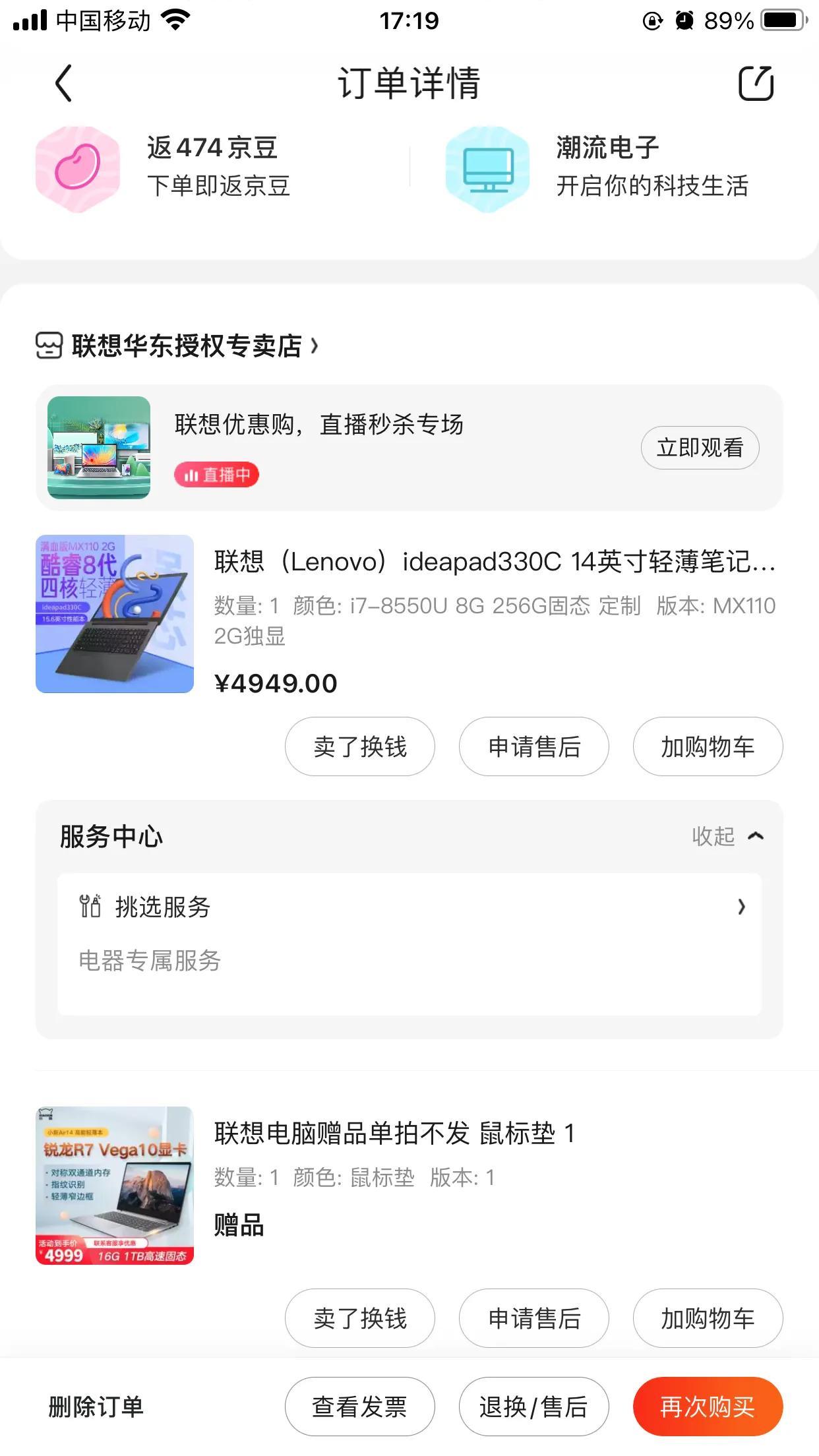Tap 立即观看 to watch the livestream

coord(699,447)
